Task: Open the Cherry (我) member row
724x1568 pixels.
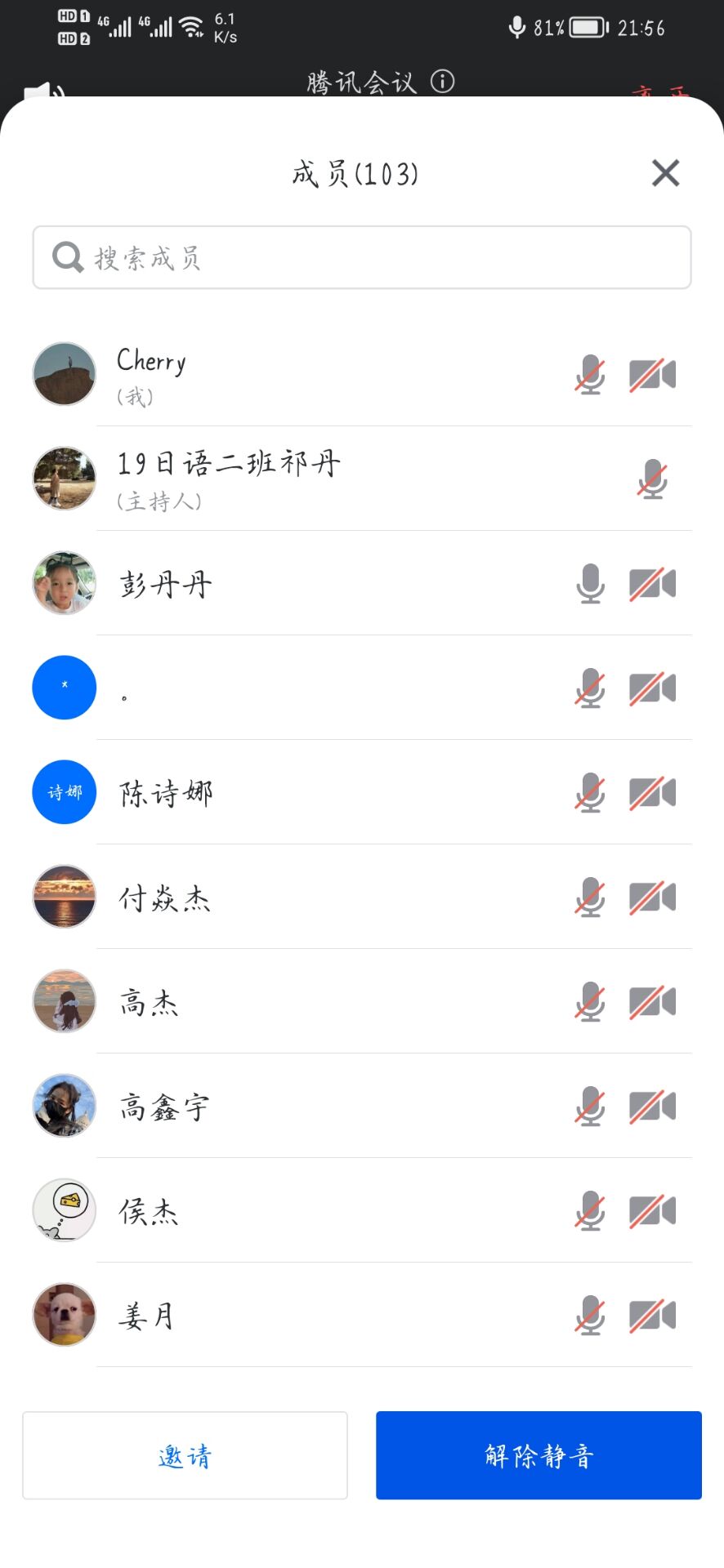Action: tap(362, 374)
